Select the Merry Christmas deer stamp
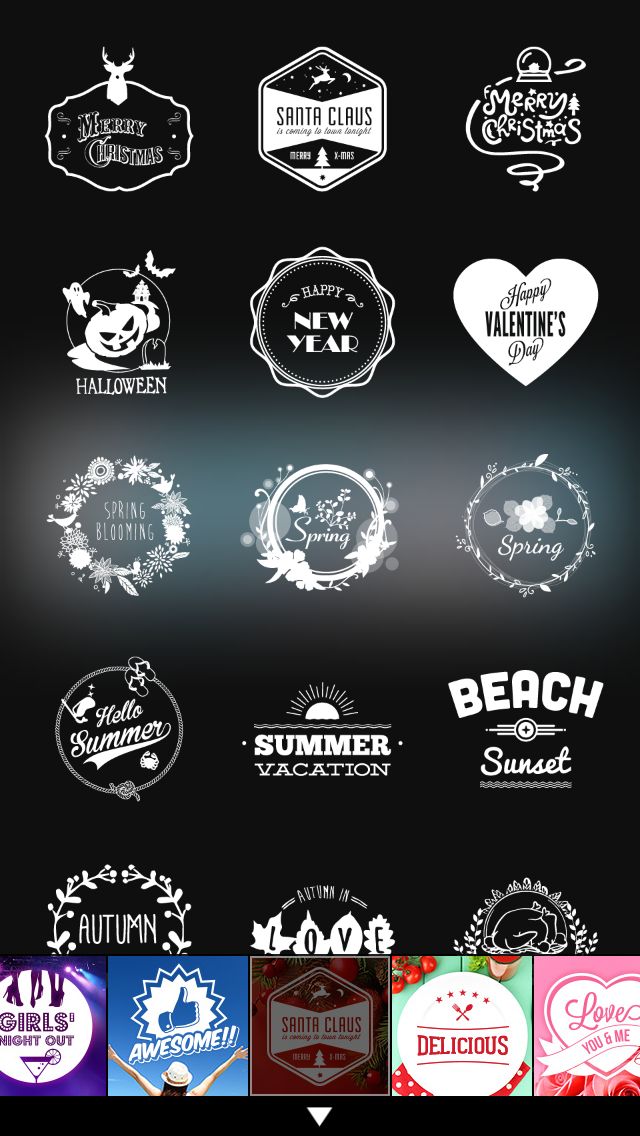Viewport: 640px width, 1136px height. [x=119, y=120]
